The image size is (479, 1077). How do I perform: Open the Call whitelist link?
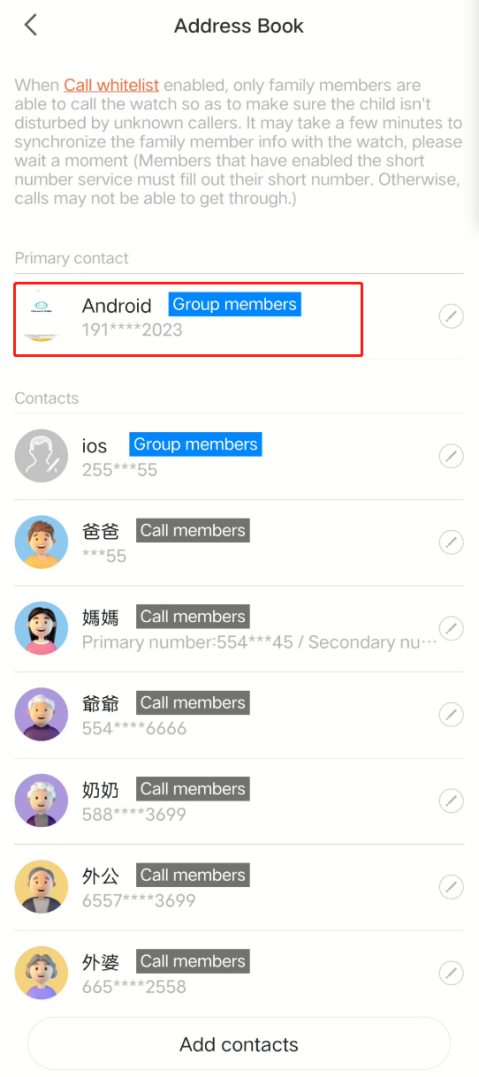click(111, 85)
